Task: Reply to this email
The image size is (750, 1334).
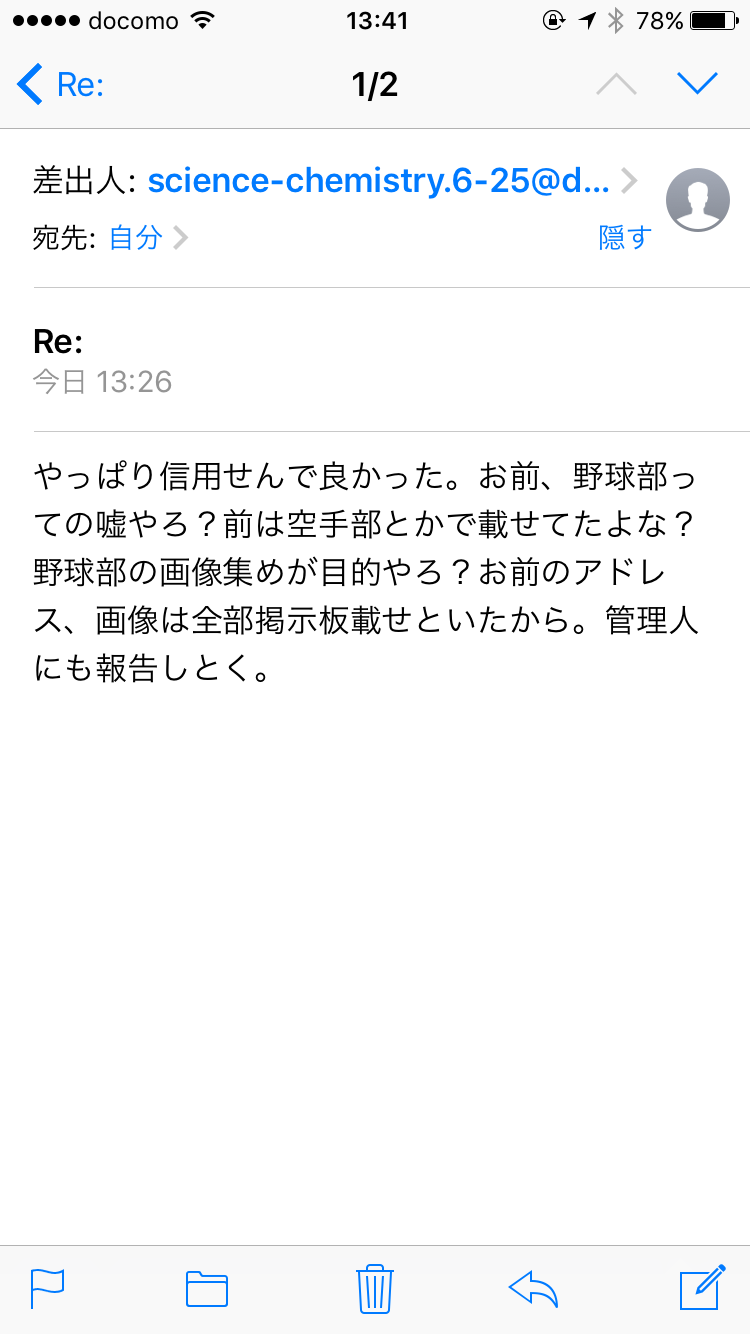Action: click(533, 1288)
